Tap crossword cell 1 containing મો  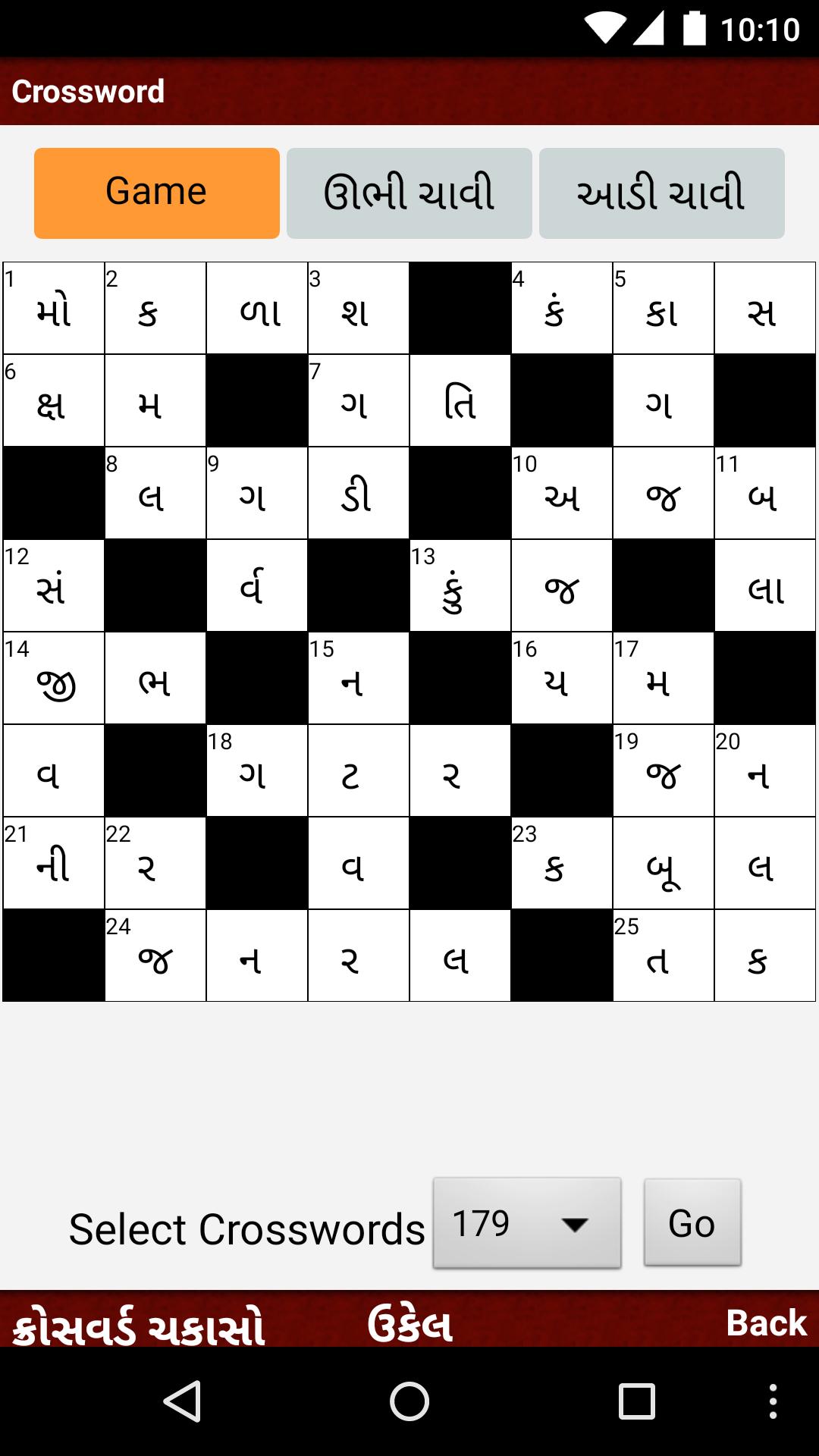click(x=53, y=307)
